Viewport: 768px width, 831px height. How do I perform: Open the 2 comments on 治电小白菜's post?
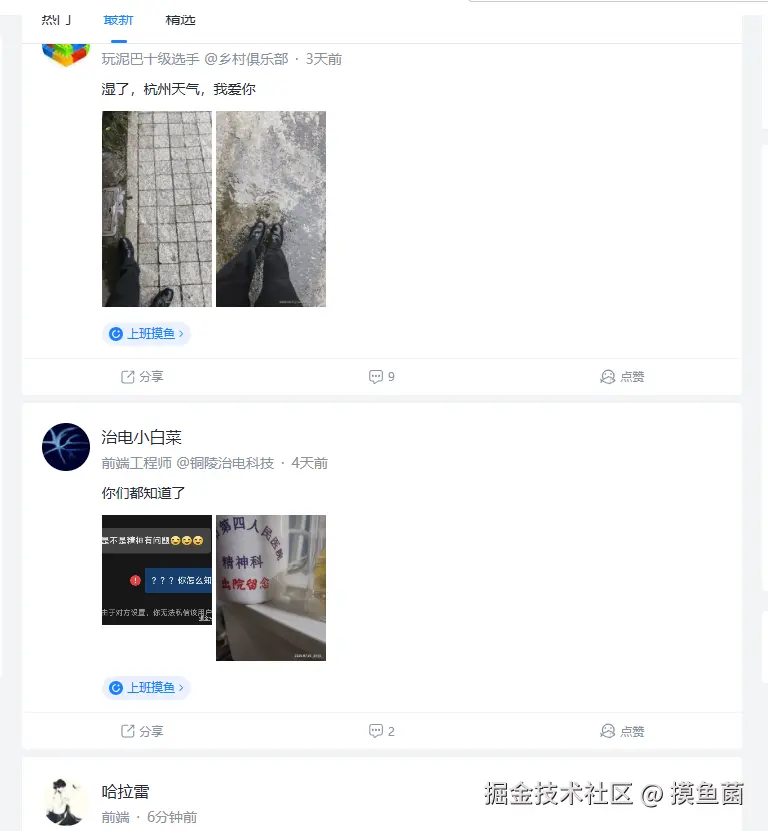382,731
